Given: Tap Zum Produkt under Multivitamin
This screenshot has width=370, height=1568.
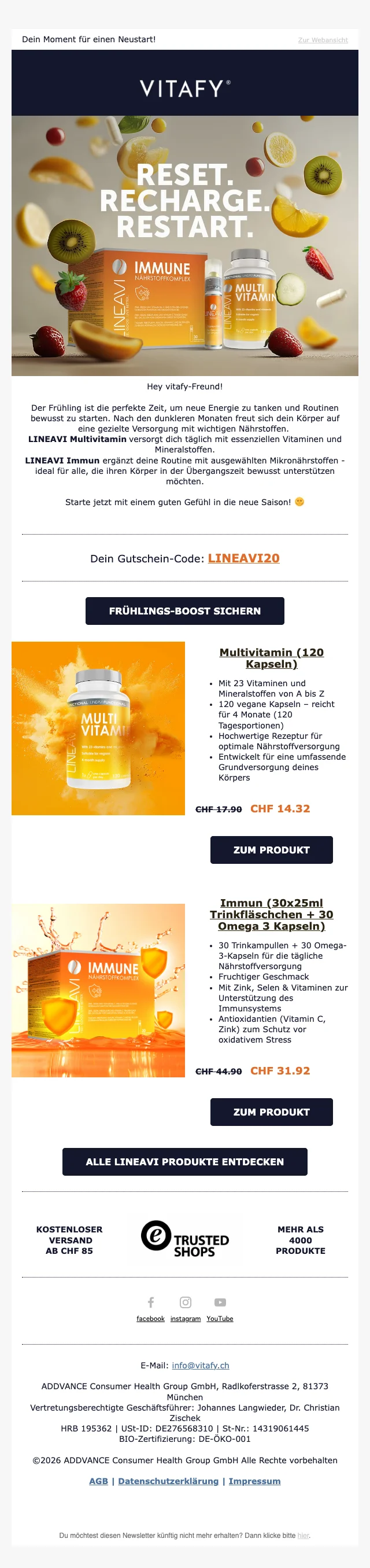Looking at the screenshot, I should [x=271, y=850].
